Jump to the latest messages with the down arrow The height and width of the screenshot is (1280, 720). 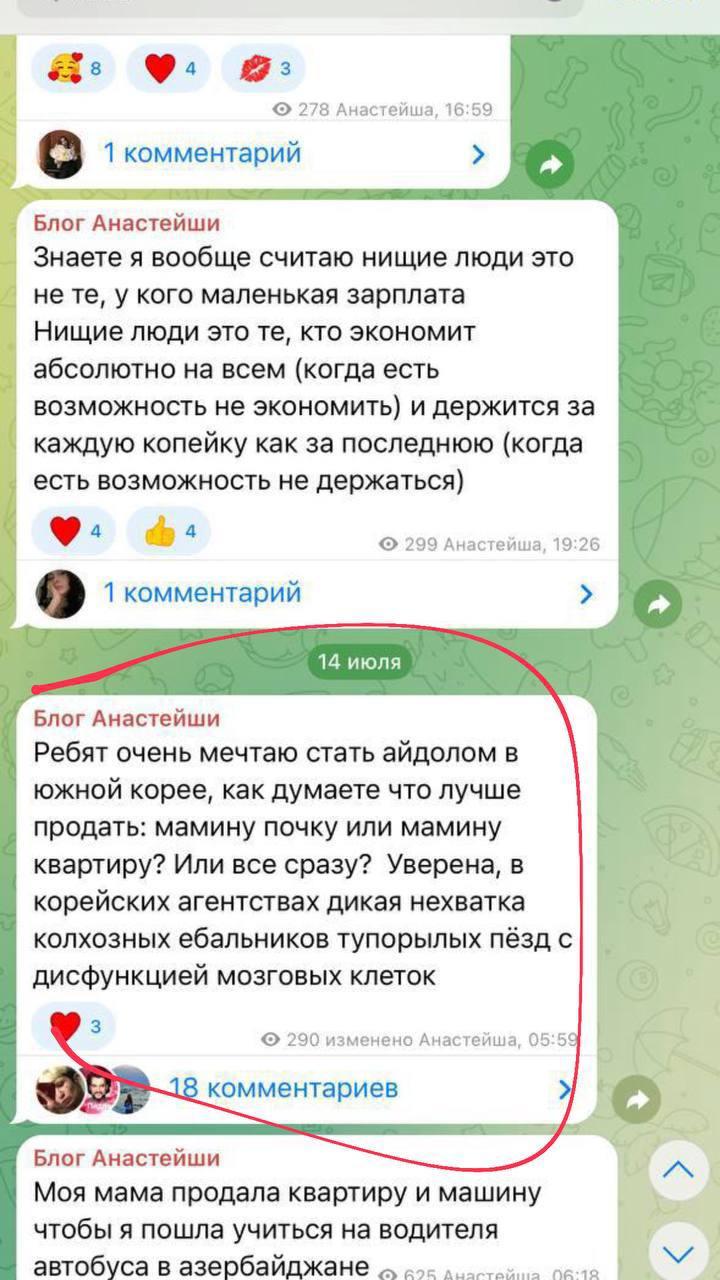[x=678, y=1250]
